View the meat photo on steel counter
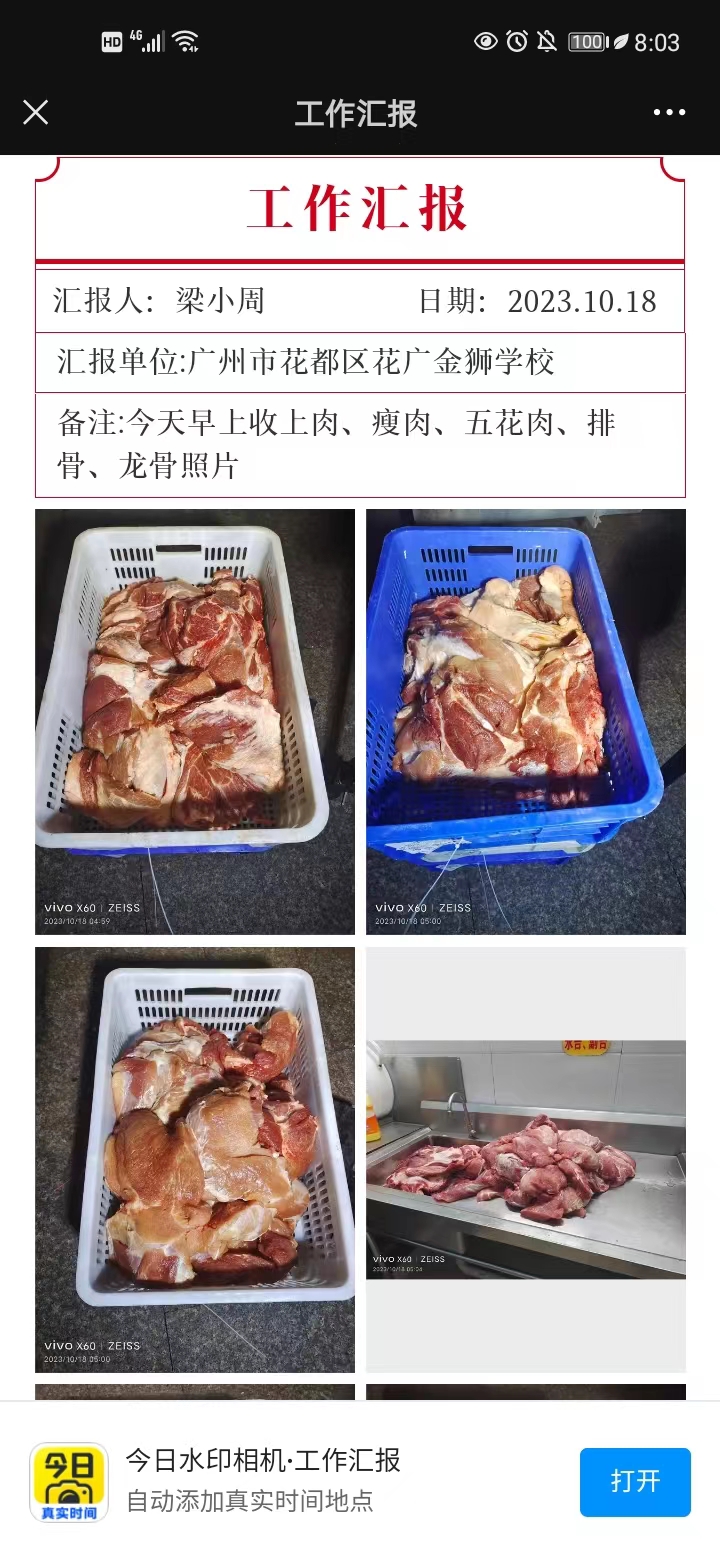 click(x=525, y=1160)
